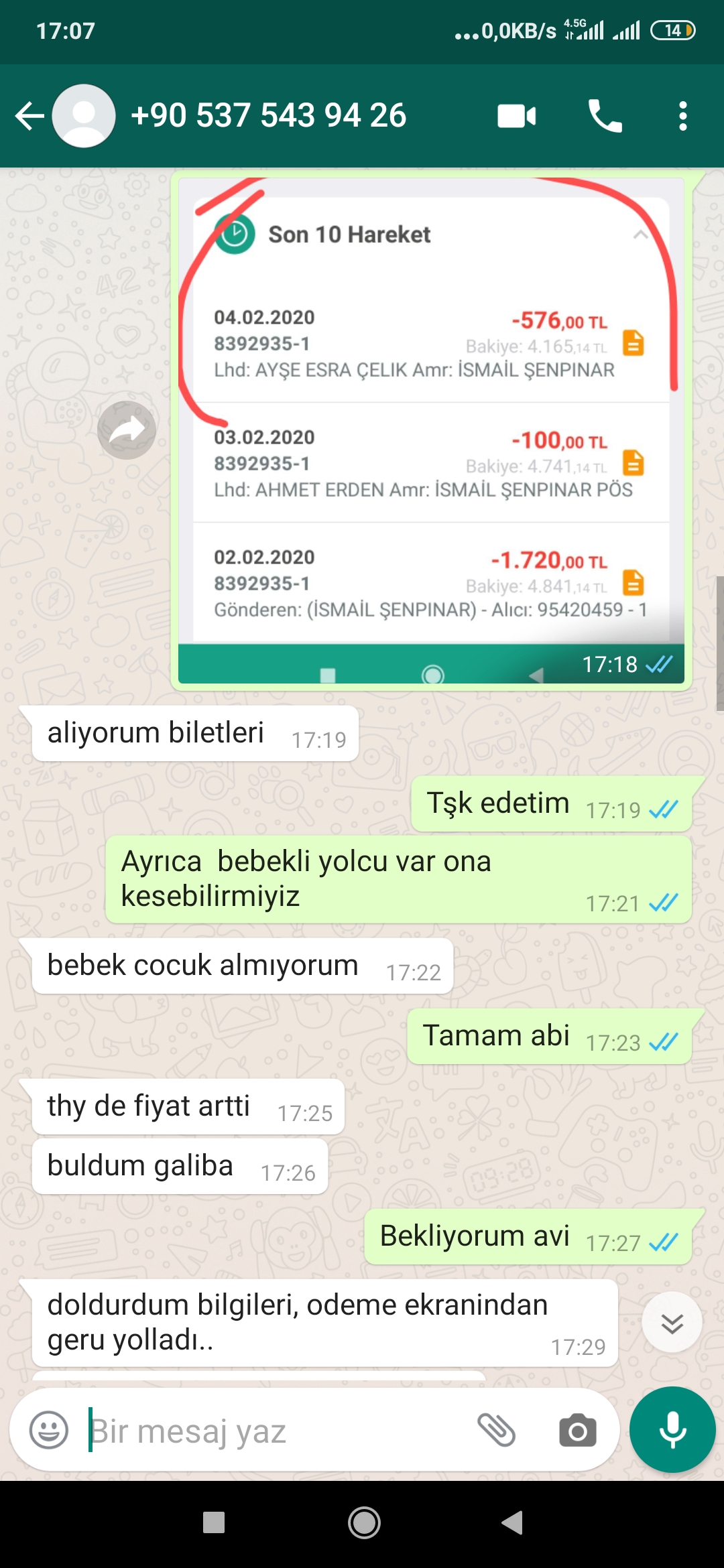
Task: Open the Son 10 Hareket image
Action: pyautogui.click(x=431, y=430)
